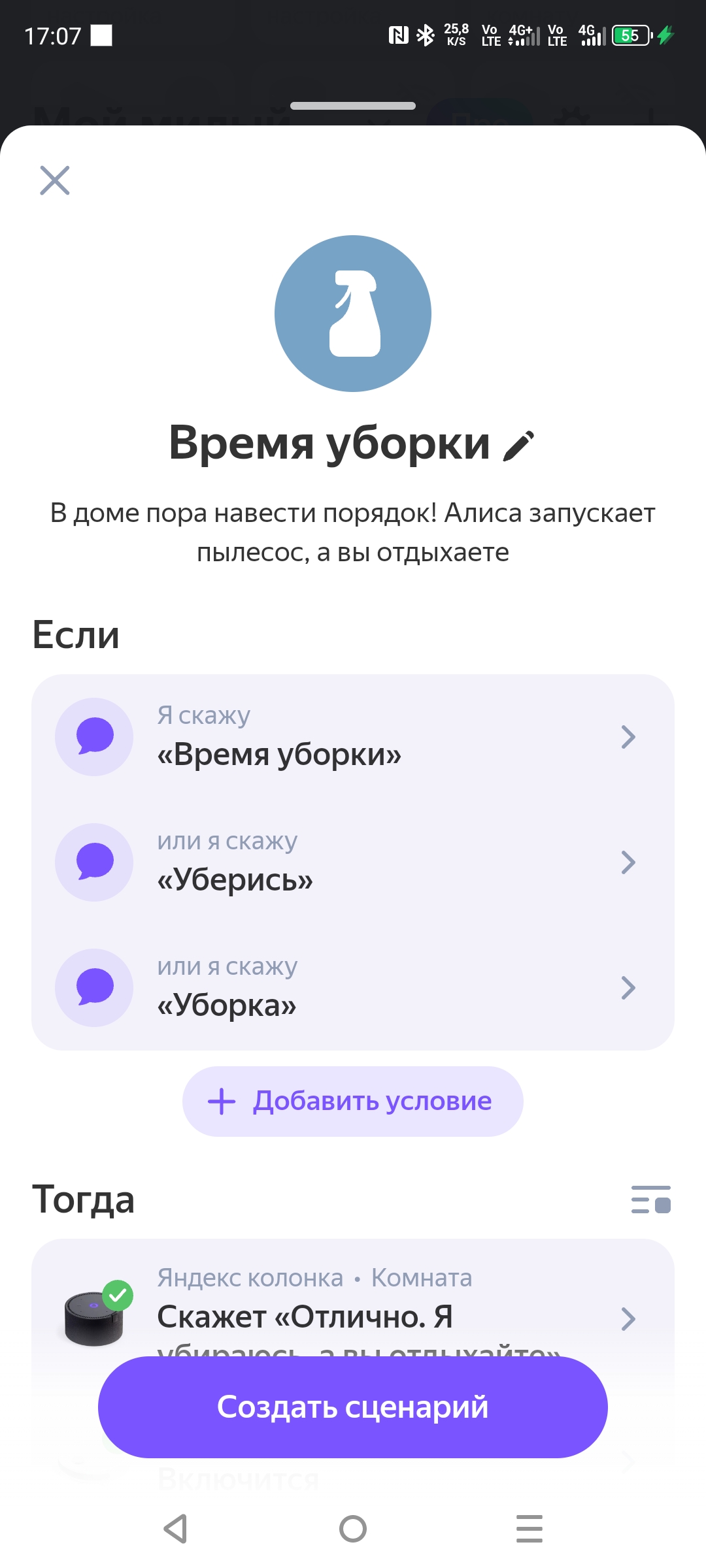Tap «Добавить условие» to add a condition

353,1102
